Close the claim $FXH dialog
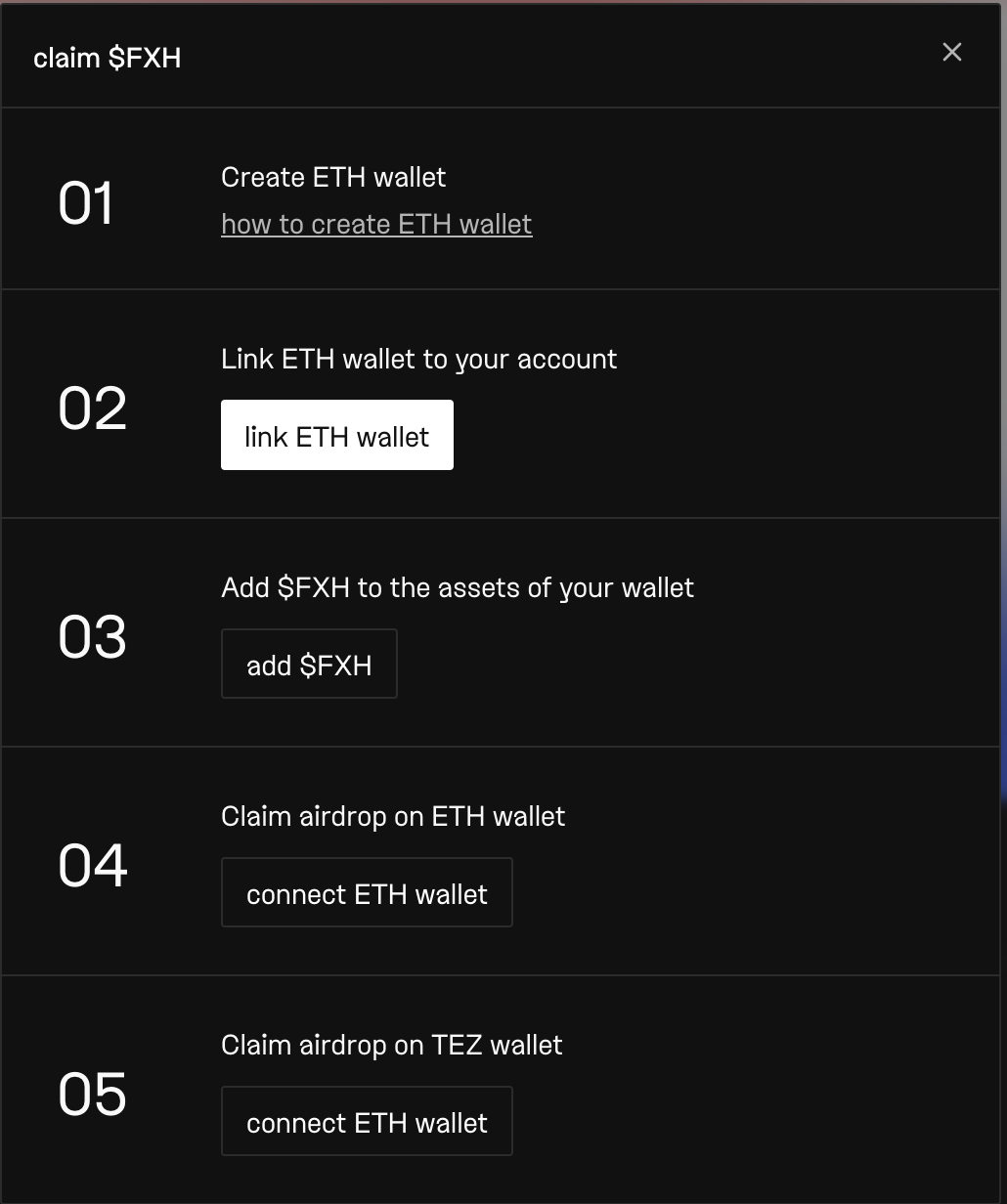The width and height of the screenshot is (1007, 1204). [951, 53]
